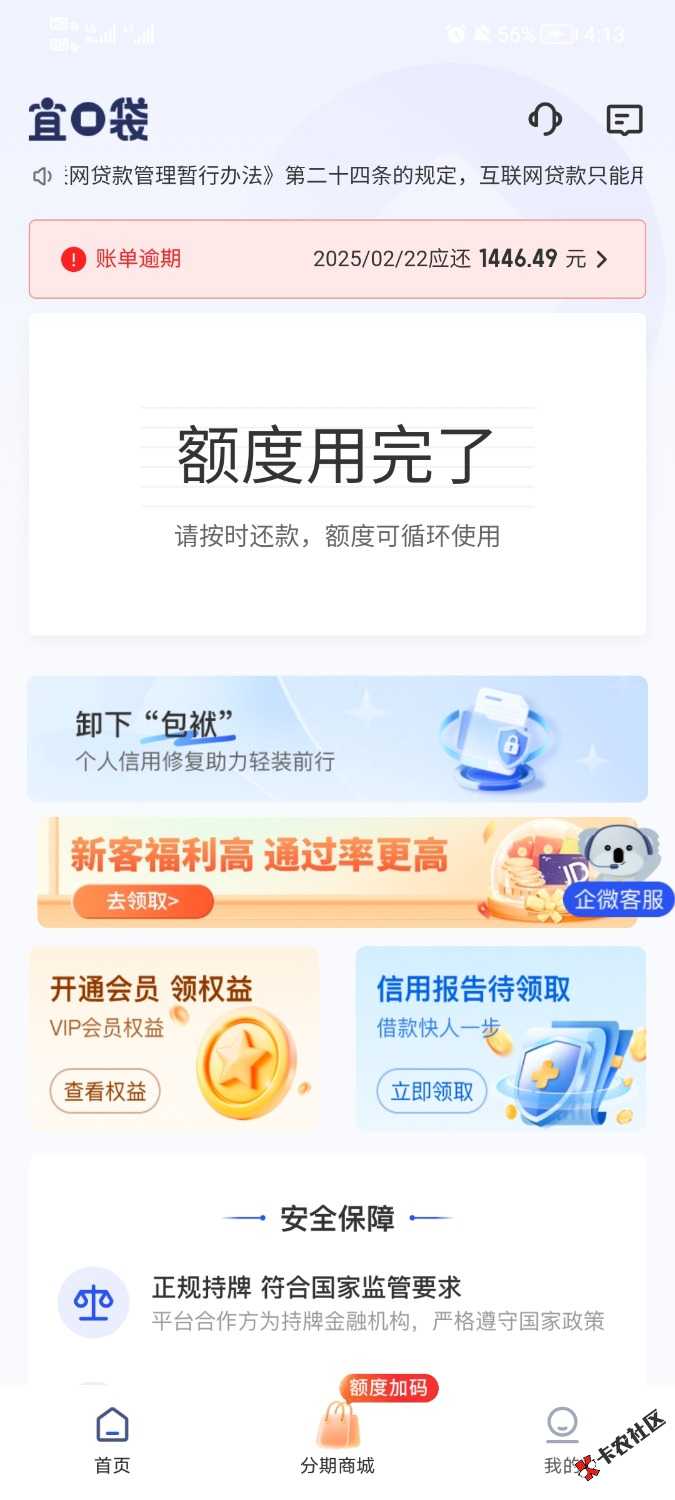Open the overdue bill 账单逾期 banner

pos(337,259)
